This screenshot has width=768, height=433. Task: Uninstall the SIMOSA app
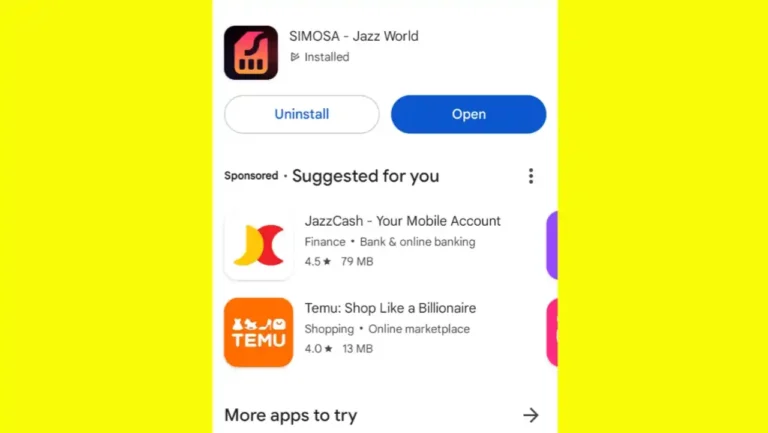301,114
